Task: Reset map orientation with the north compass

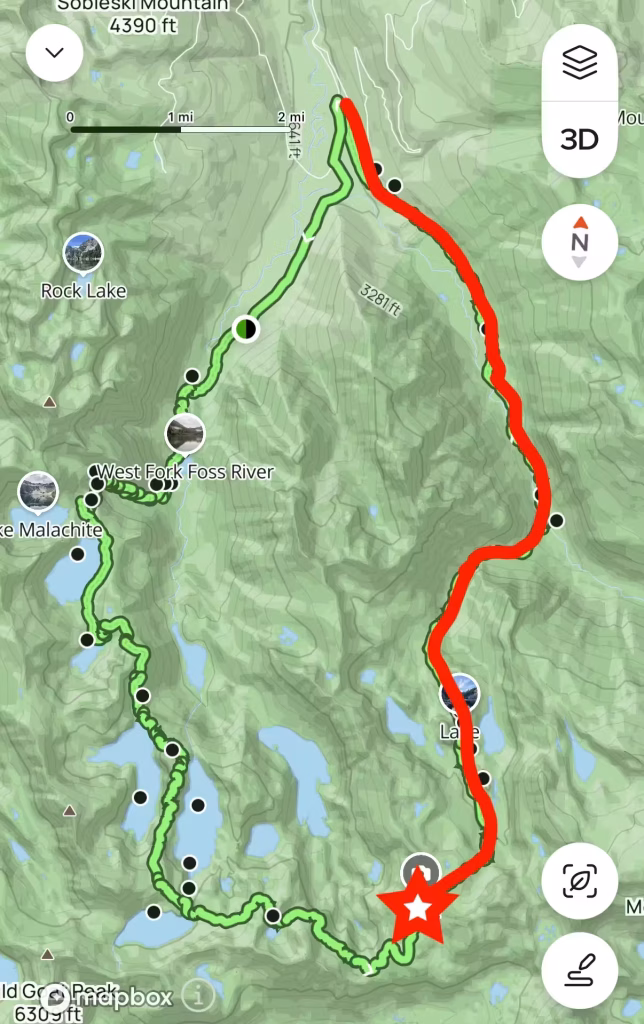Action: coord(579,243)
